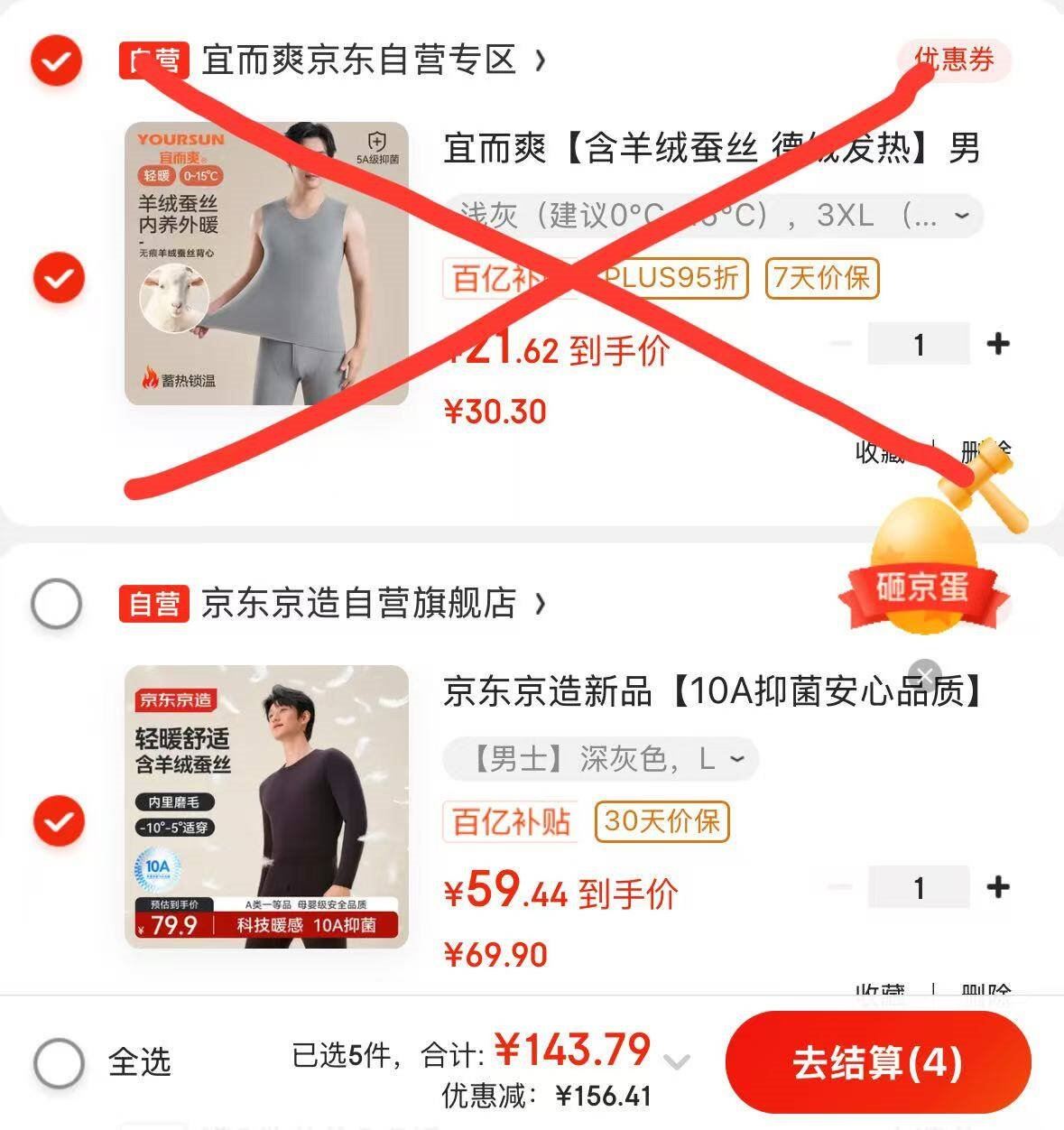Viewport: 1064px width, 1130px height.
Task: Select the 京东京造自营旗舰店 store checkbox
Action: [x=56, y=603]
